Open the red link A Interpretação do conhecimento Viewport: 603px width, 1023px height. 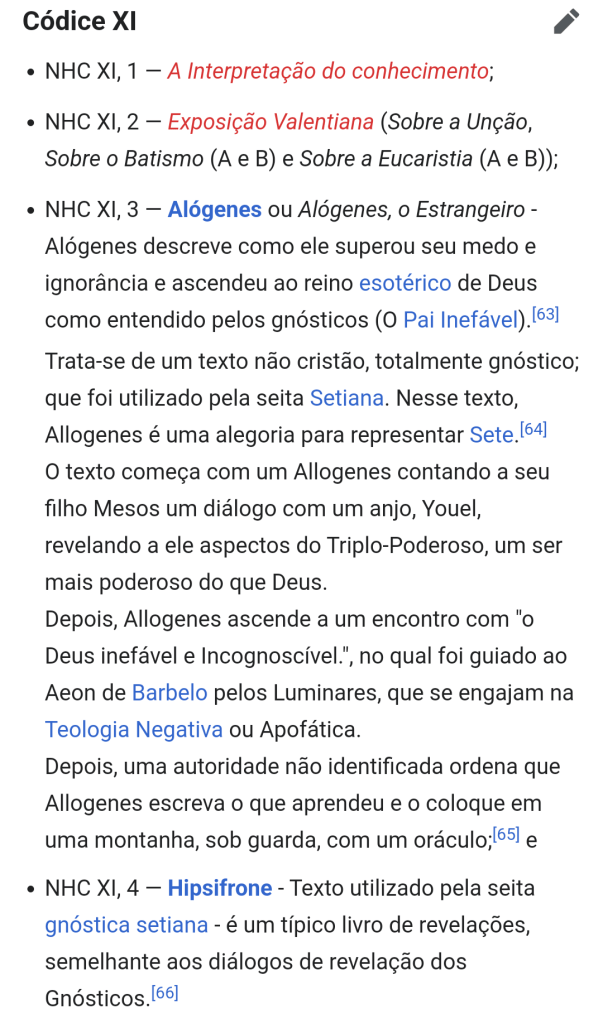[x=328, y=71]
